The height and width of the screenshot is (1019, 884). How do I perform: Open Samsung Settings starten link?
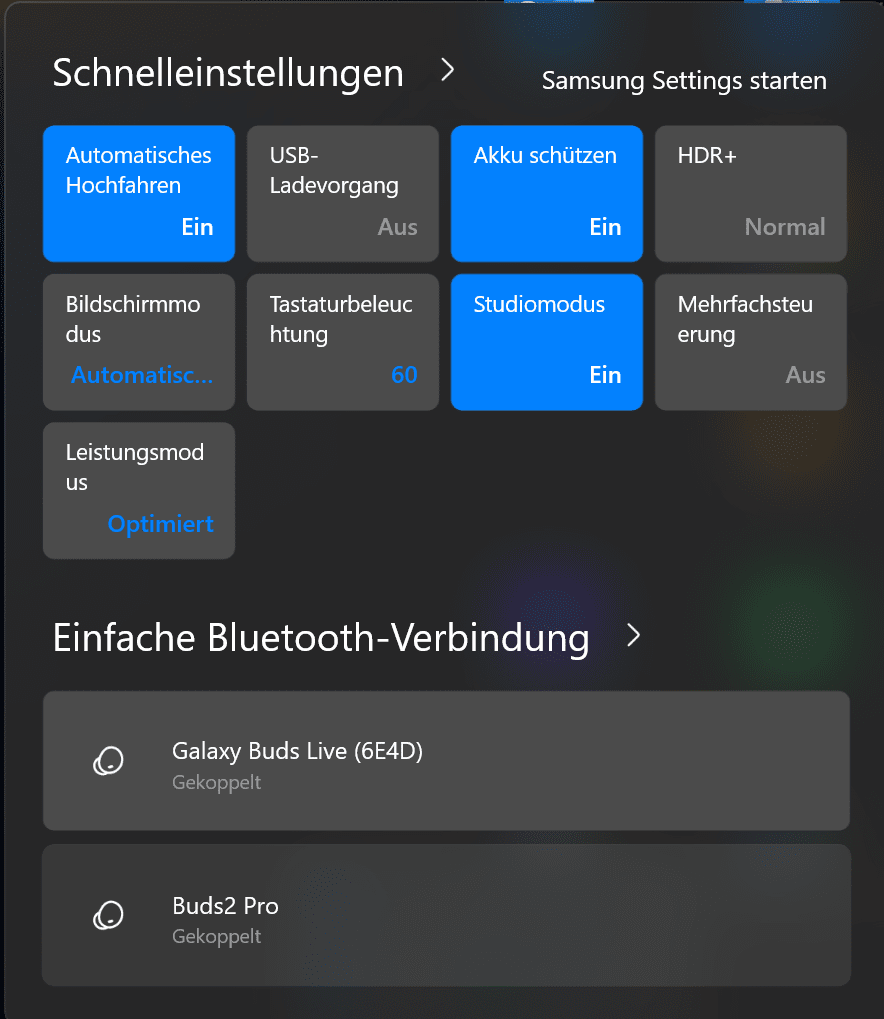point(684,81)
